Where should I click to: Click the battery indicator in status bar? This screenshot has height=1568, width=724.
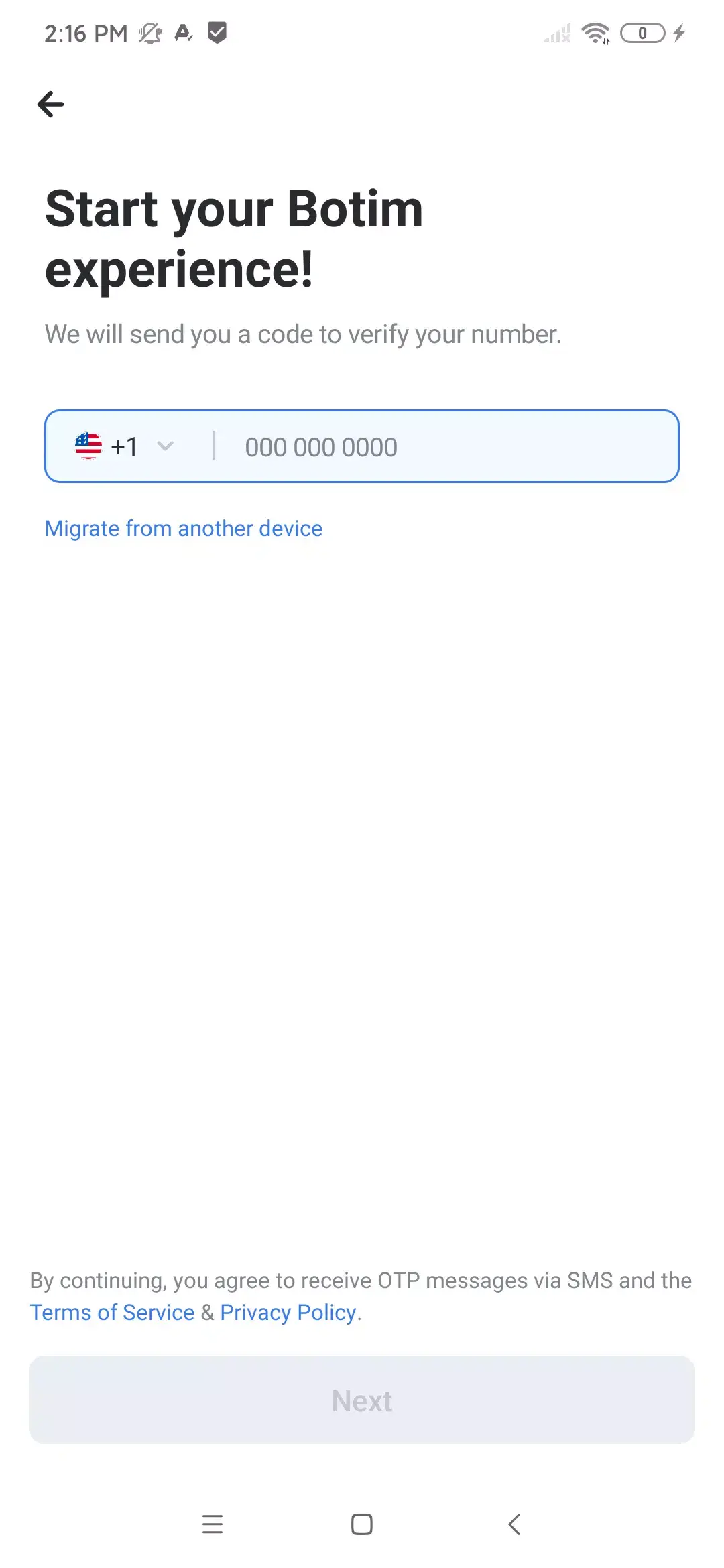642,32
